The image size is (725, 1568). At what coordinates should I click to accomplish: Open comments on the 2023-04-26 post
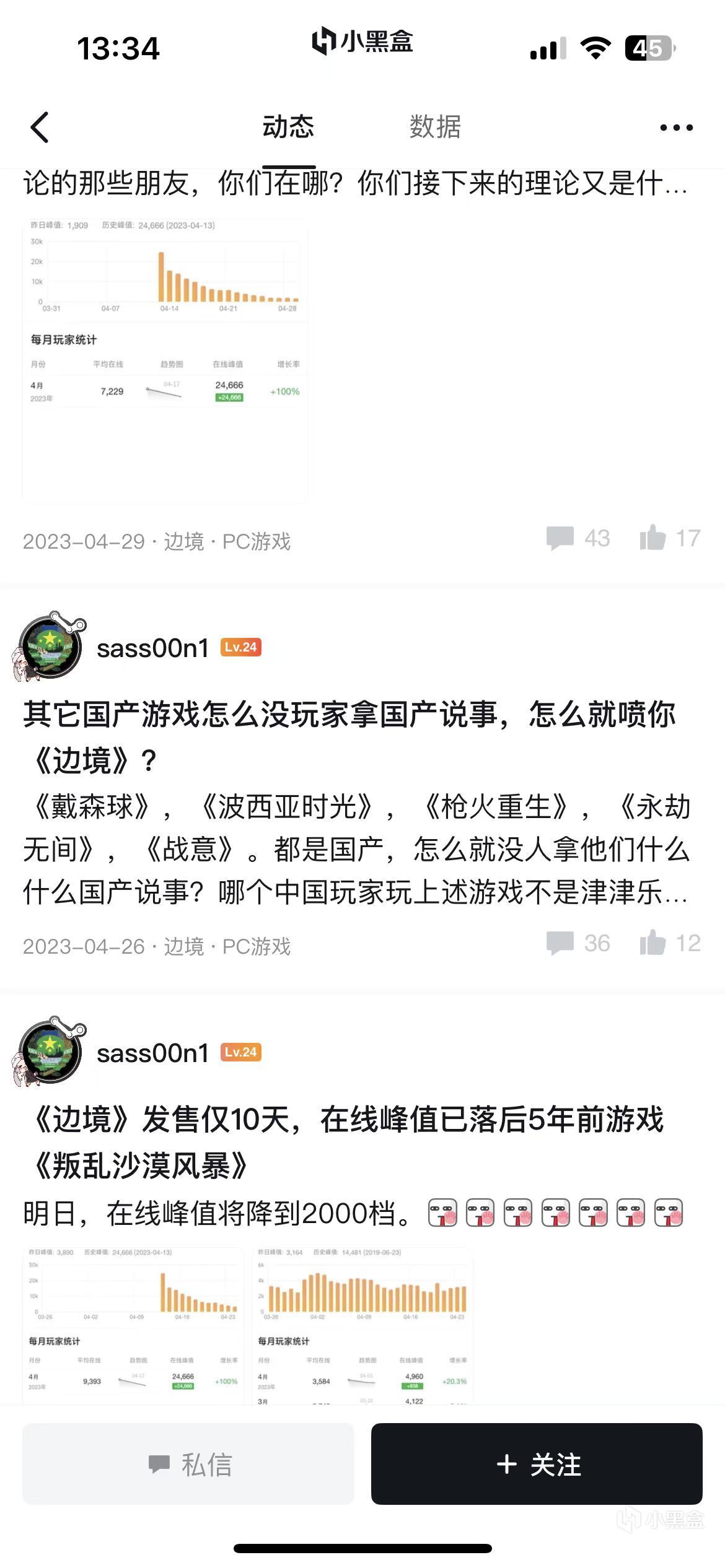(578, 944)
